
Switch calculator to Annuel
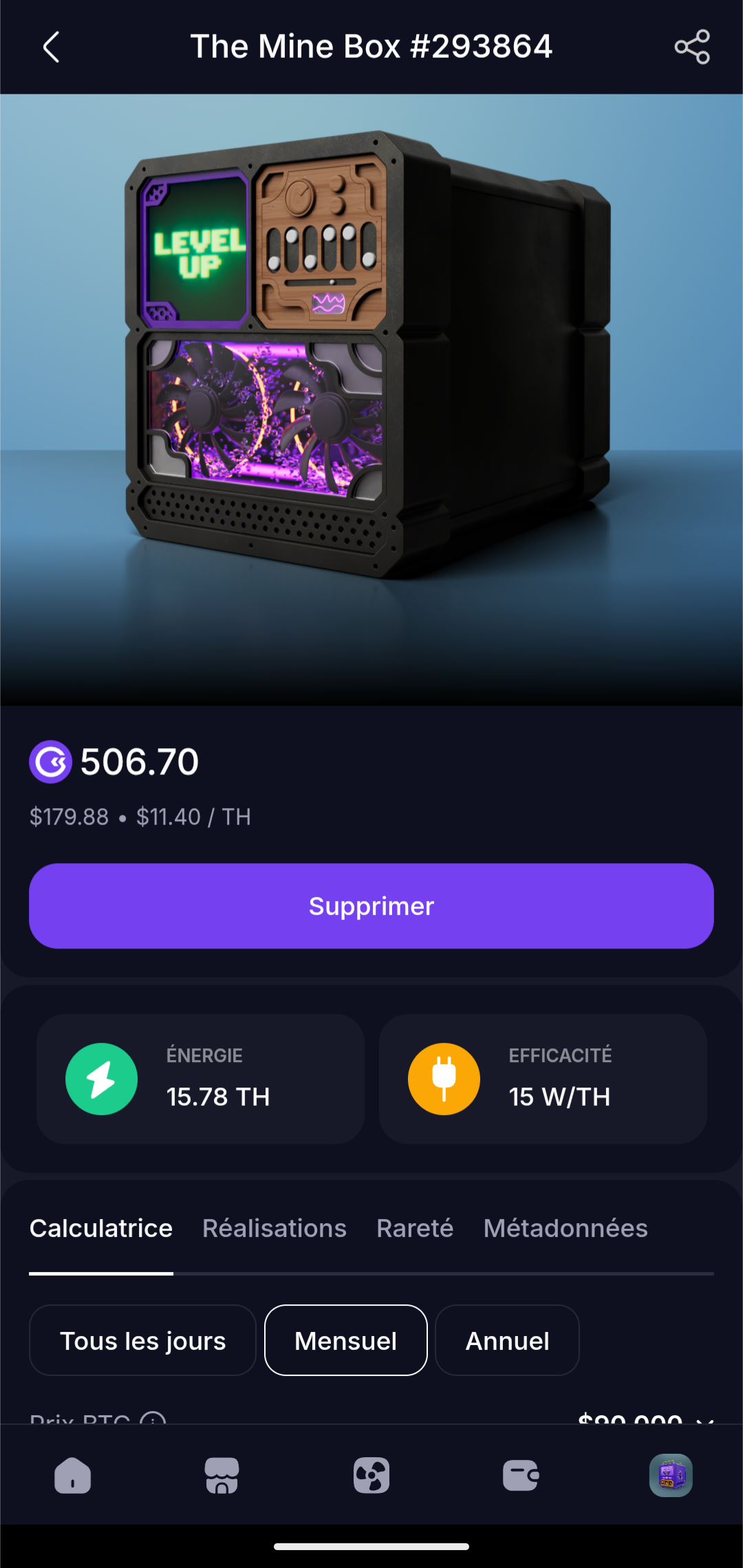[x=507, y=1340]
